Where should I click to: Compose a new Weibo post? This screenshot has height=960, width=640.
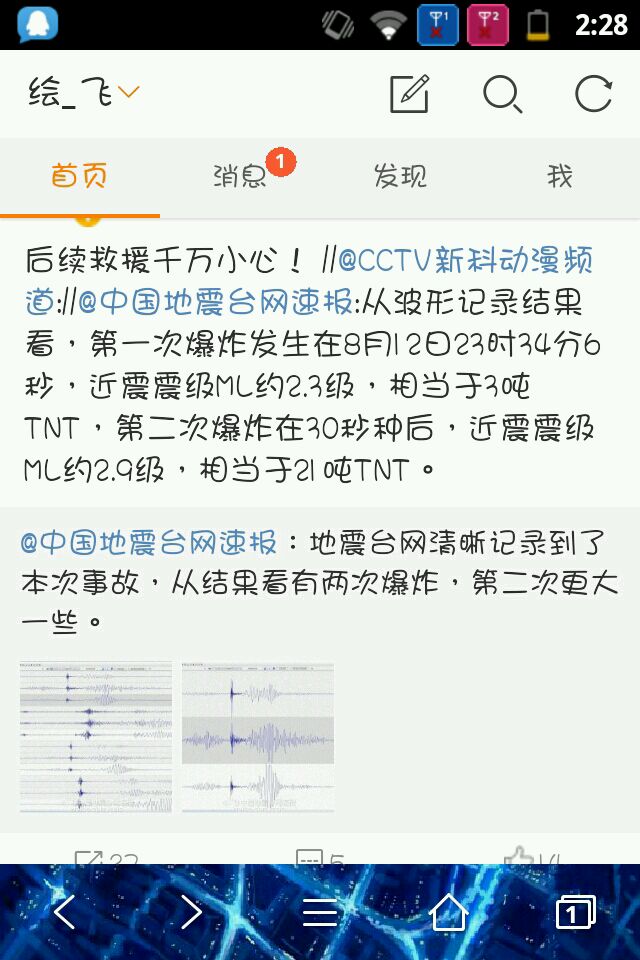click(x=409, y=94)
